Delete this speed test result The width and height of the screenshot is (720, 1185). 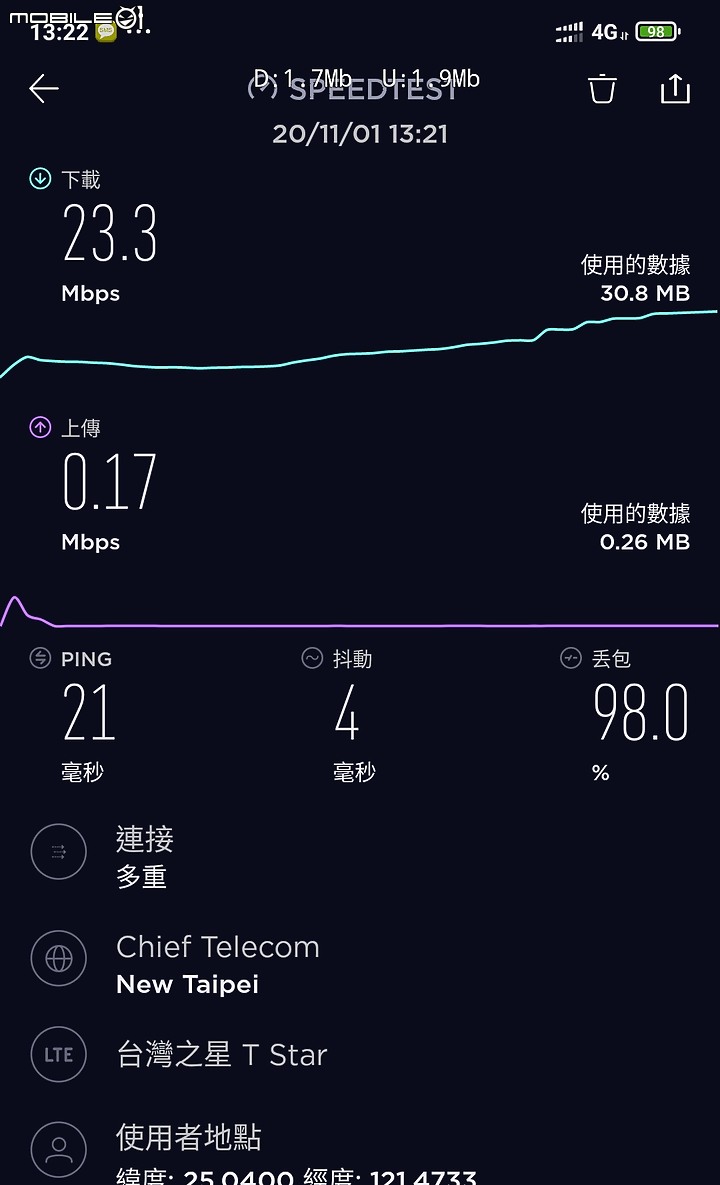(602, 88)
